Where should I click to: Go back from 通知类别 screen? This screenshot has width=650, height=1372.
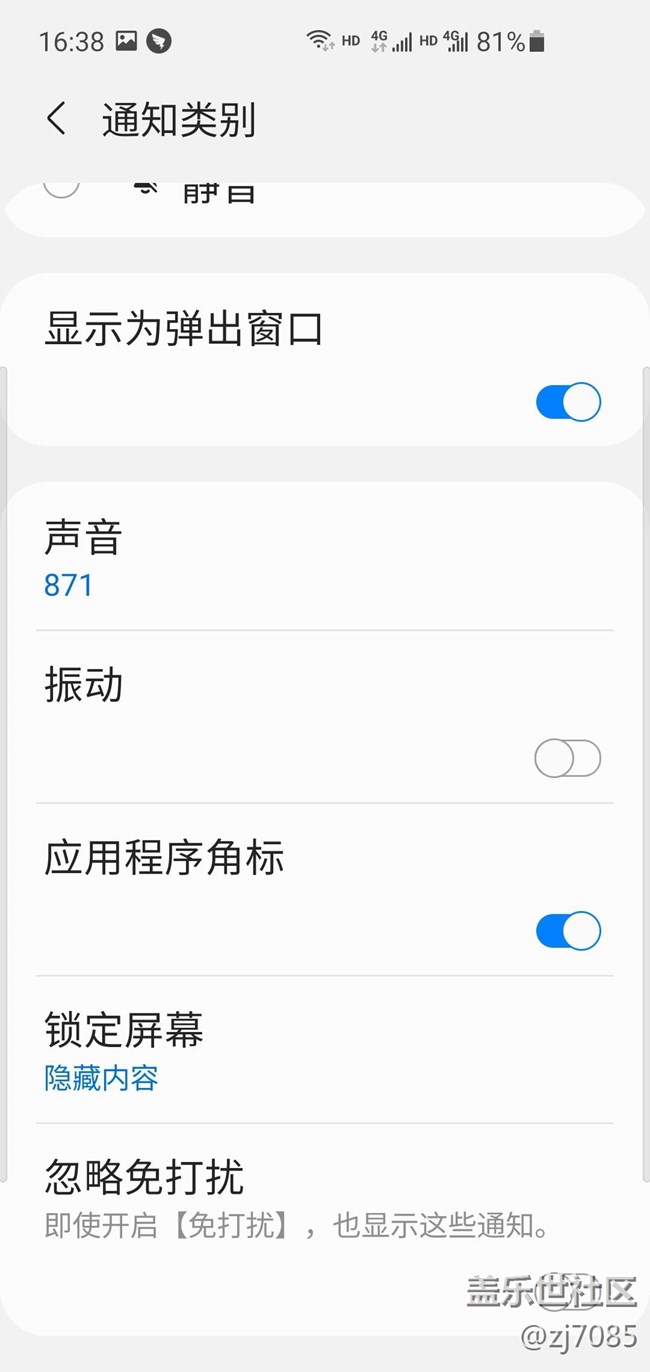point(57,120)
